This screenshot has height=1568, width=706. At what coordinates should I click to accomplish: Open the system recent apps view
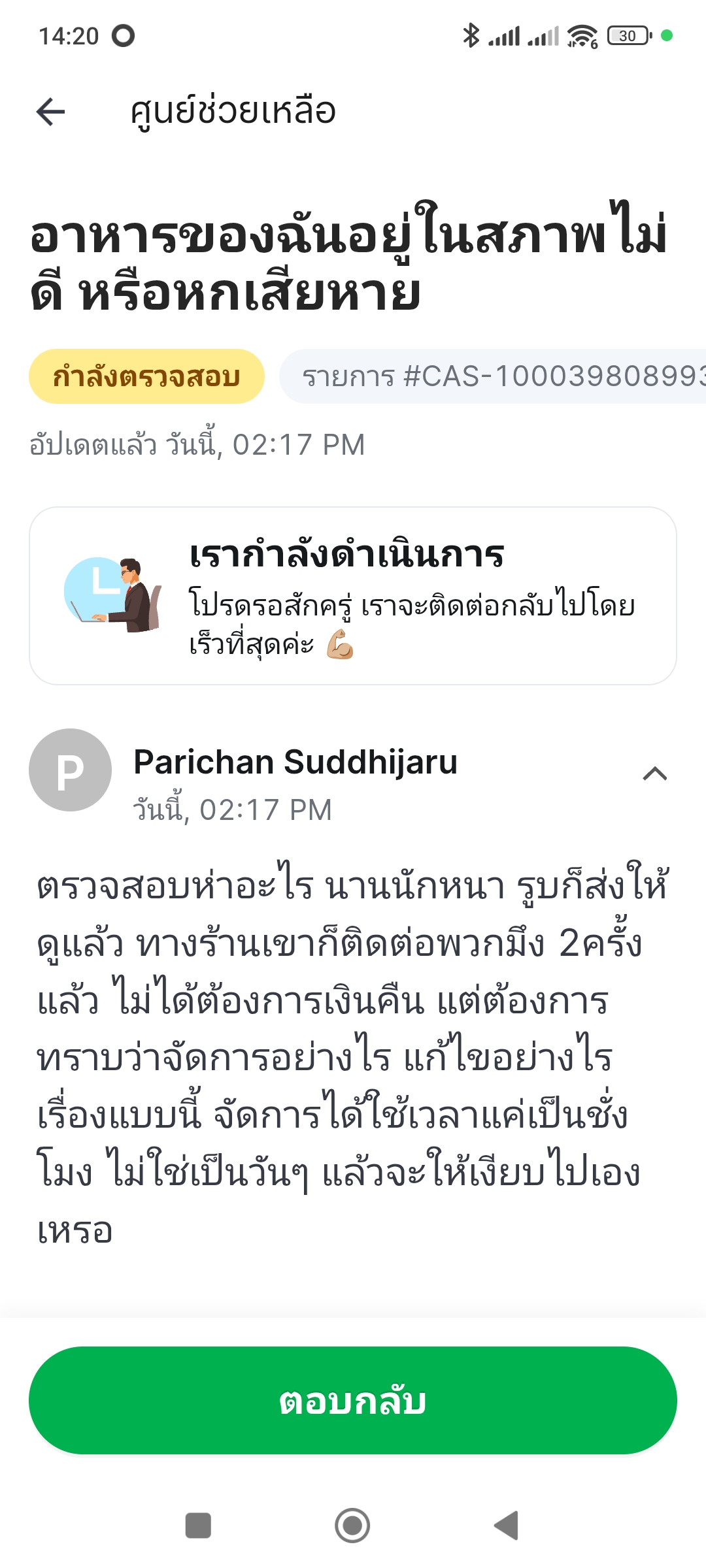(x=198, y=1526)
